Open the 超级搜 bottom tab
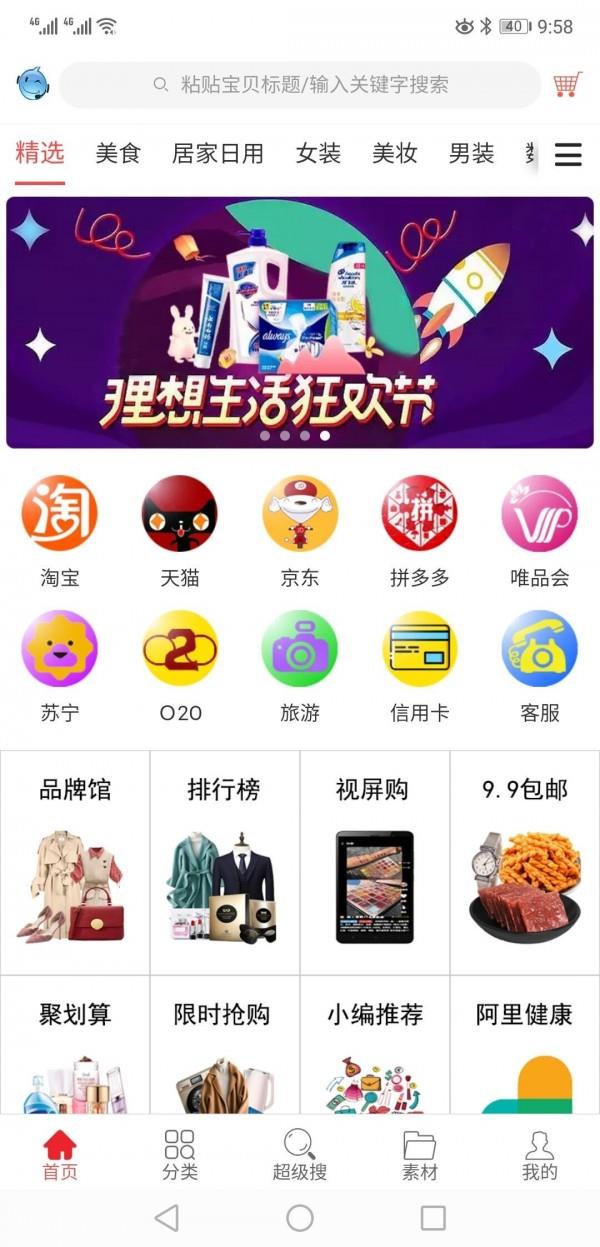 pos(300,1155)
